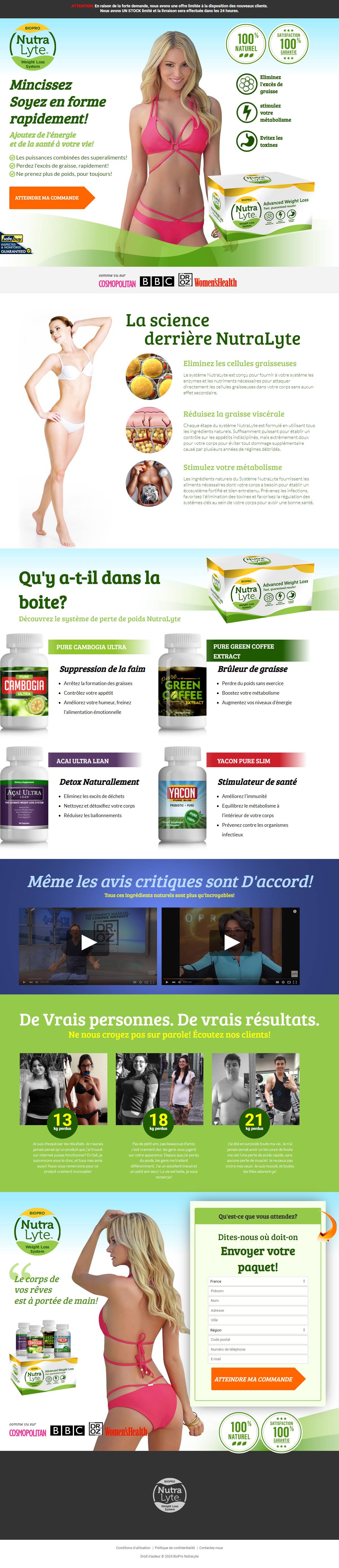The image size is (339, 1568).
Task: Open Politique de confidentialité link
Action: pyautogui.click(x=175, y=1547)
